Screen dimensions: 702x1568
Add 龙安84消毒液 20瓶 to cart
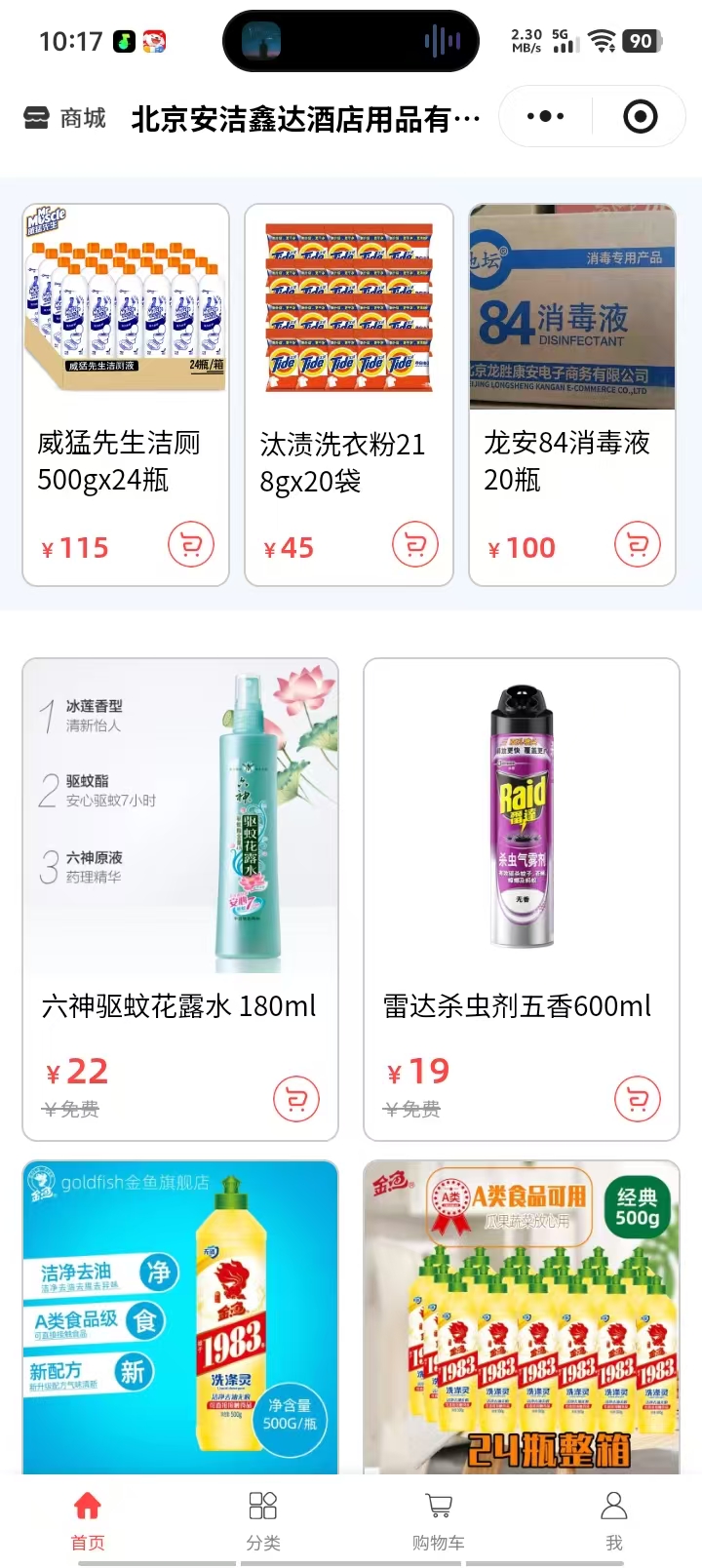tap(638, 545)
